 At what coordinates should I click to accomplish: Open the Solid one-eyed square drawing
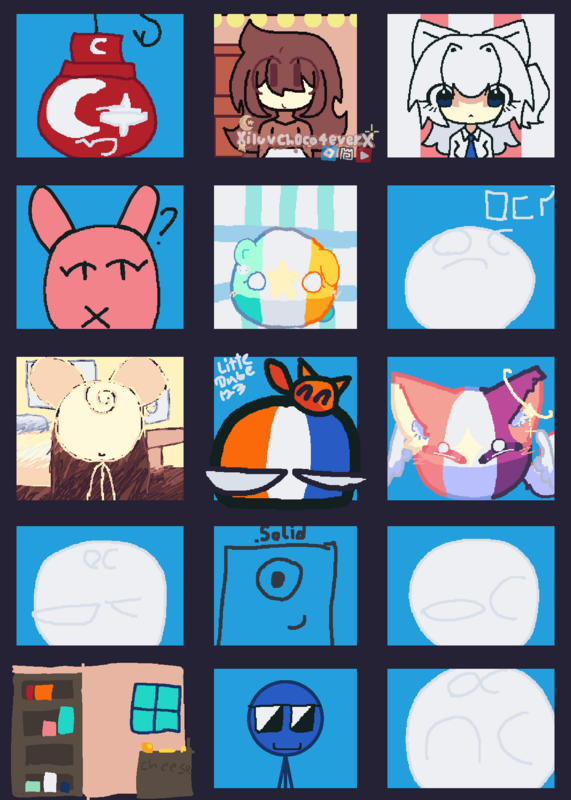click(x=285, y=586)
